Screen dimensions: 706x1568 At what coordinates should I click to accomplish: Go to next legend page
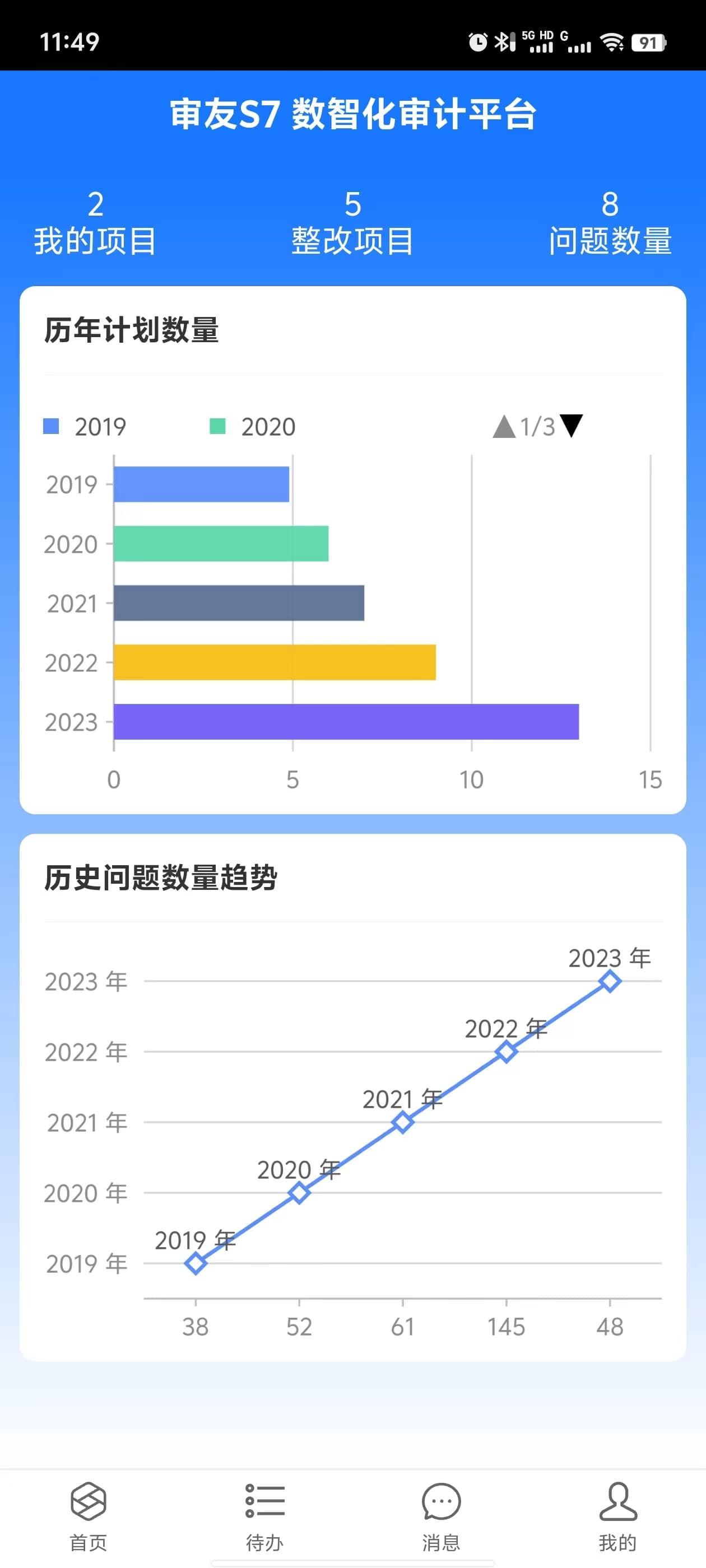(x=572, y=426)
